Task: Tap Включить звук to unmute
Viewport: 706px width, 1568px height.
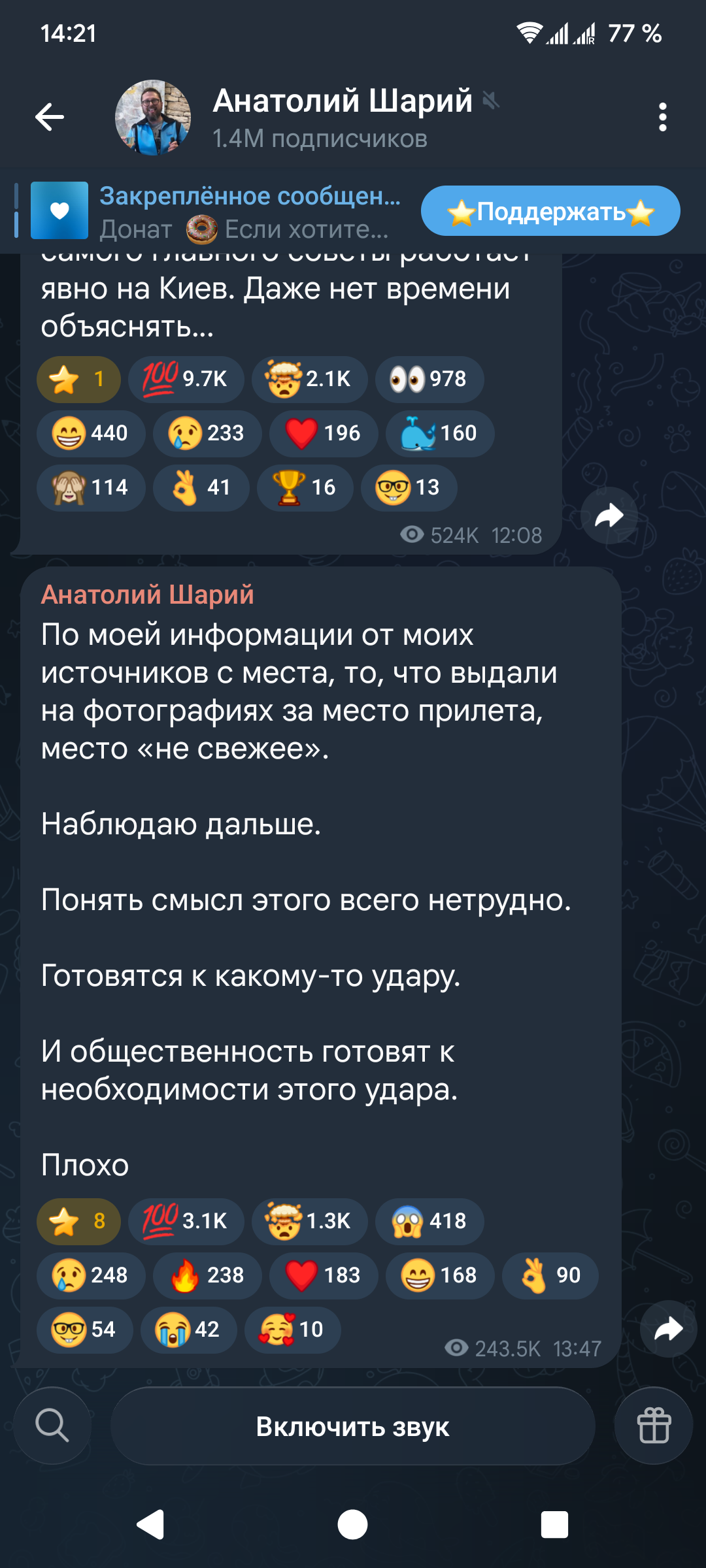Action: [352, 1427]
